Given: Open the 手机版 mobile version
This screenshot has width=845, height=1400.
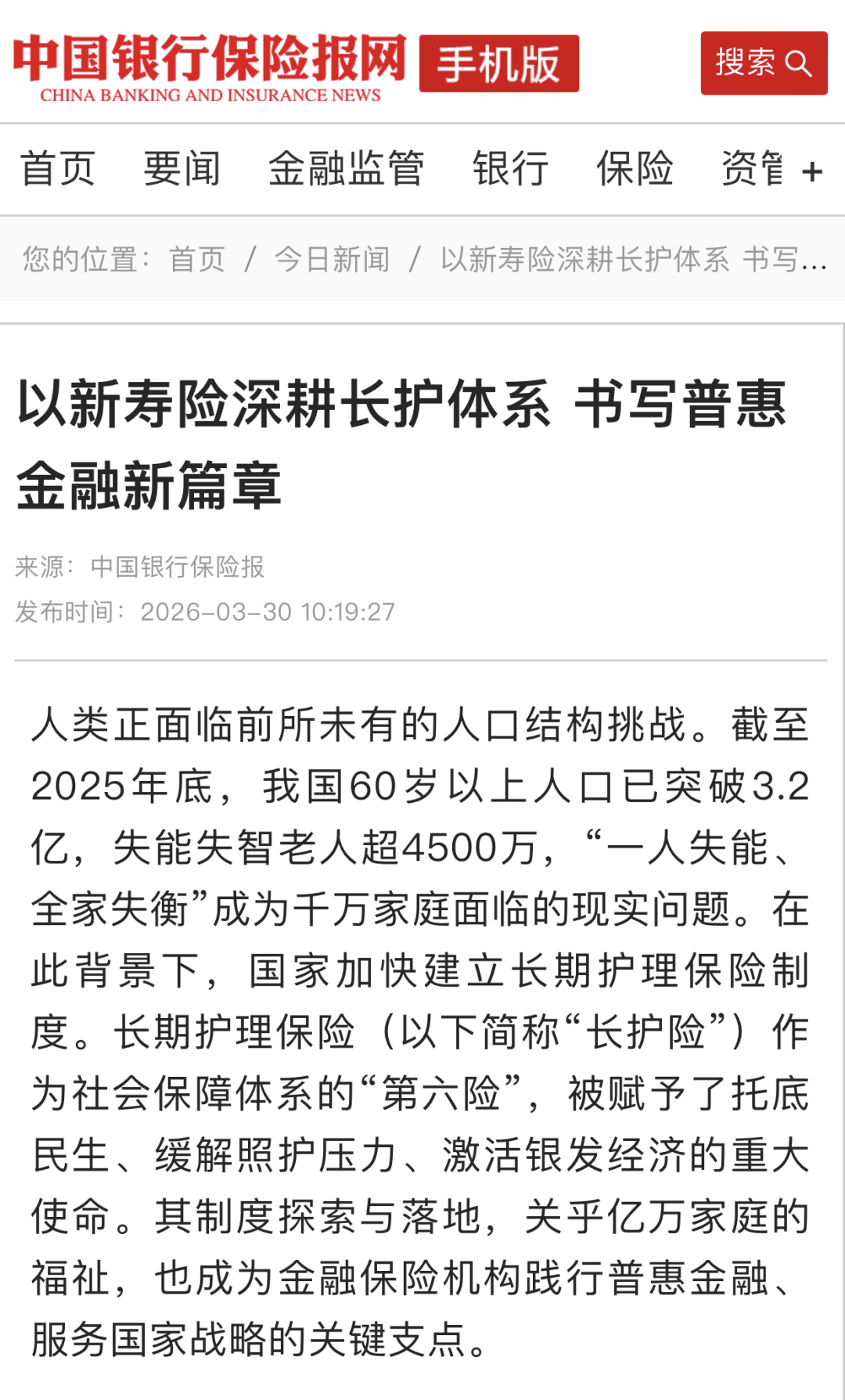Looking at the screenshot, I should pyautogui.click(x=498, y=64).
